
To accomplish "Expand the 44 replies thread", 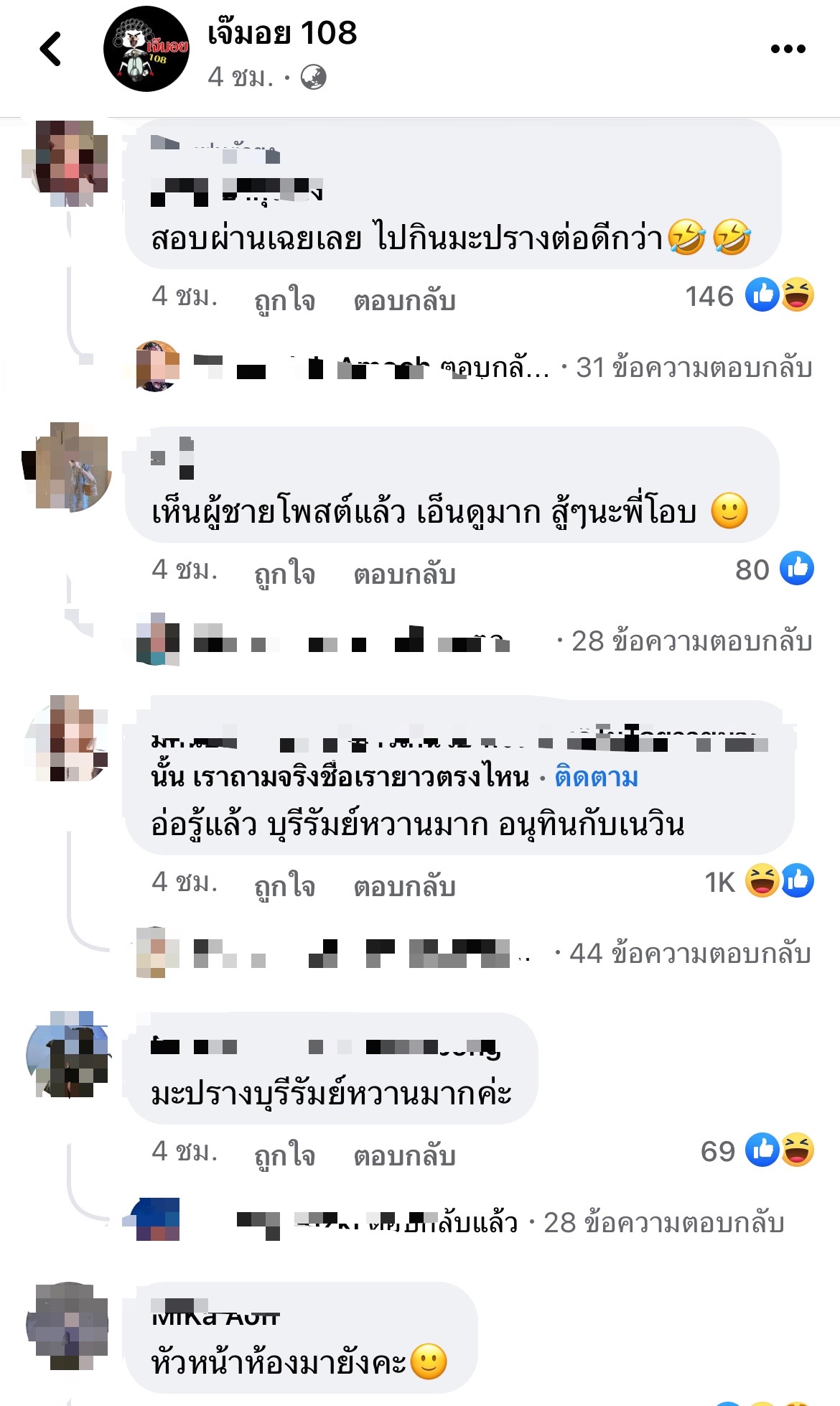I will pos(689,954).
